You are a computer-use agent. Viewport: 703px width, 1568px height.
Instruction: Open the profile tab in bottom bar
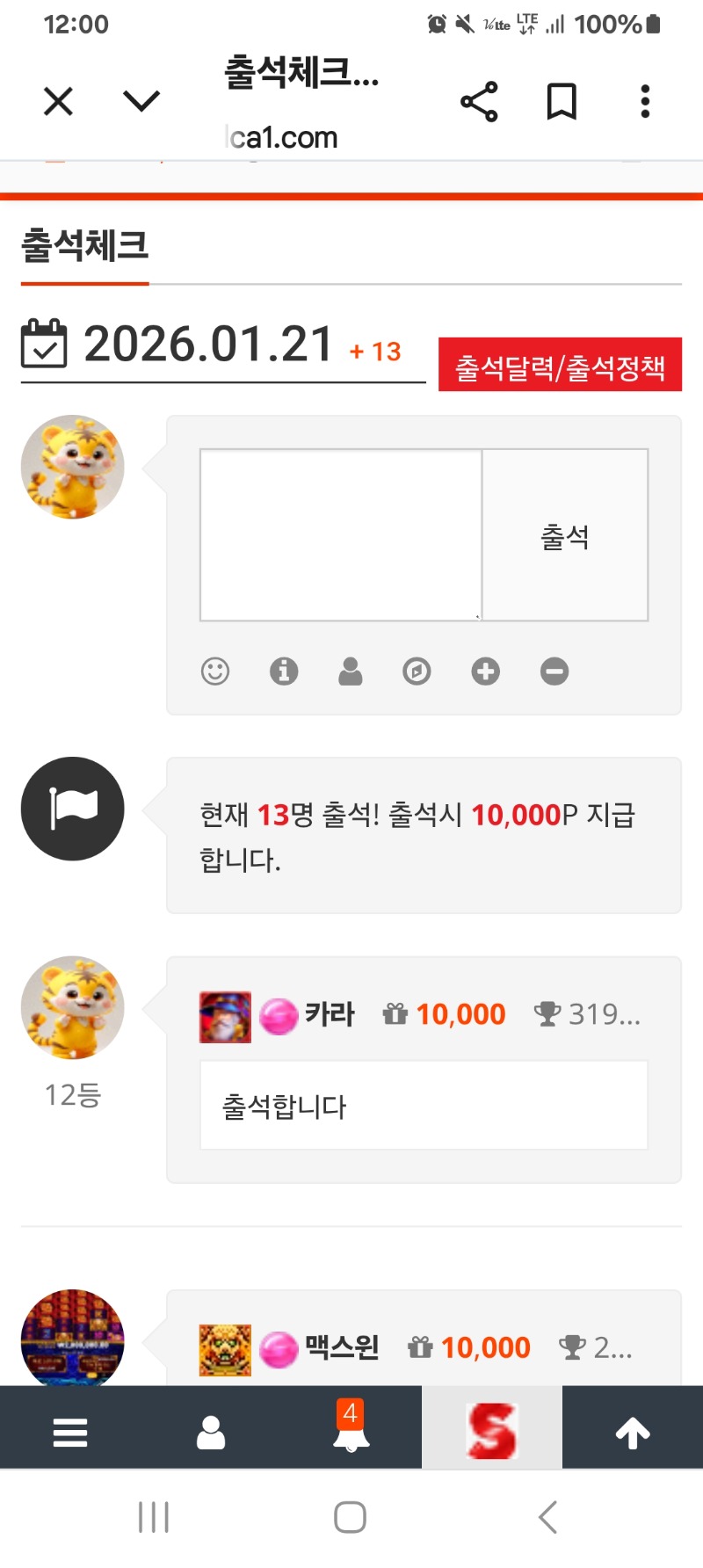(x=211, y=1432)
